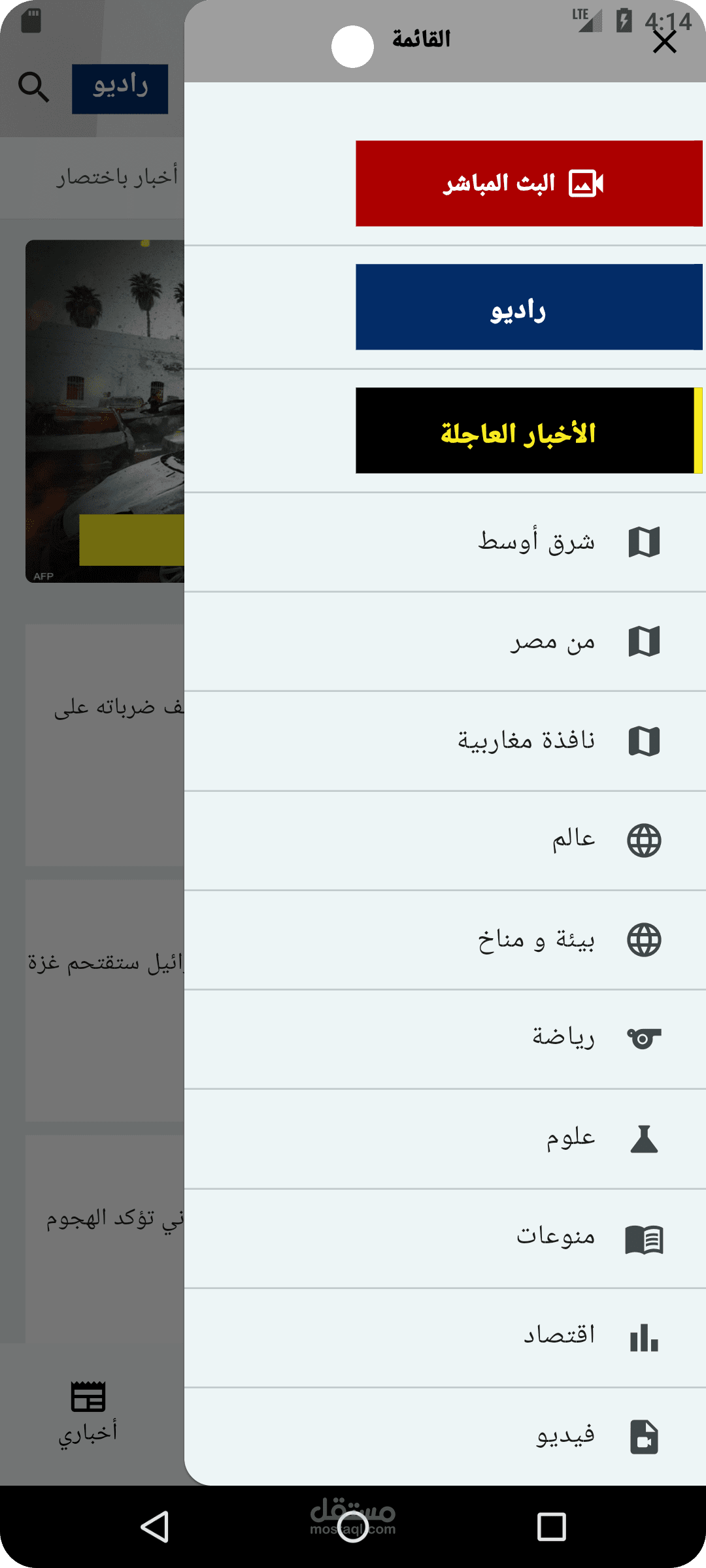The width and height of the screenshot is (706, 1568).
Task: Tap the Android back button
Action: pos(156,1527)
